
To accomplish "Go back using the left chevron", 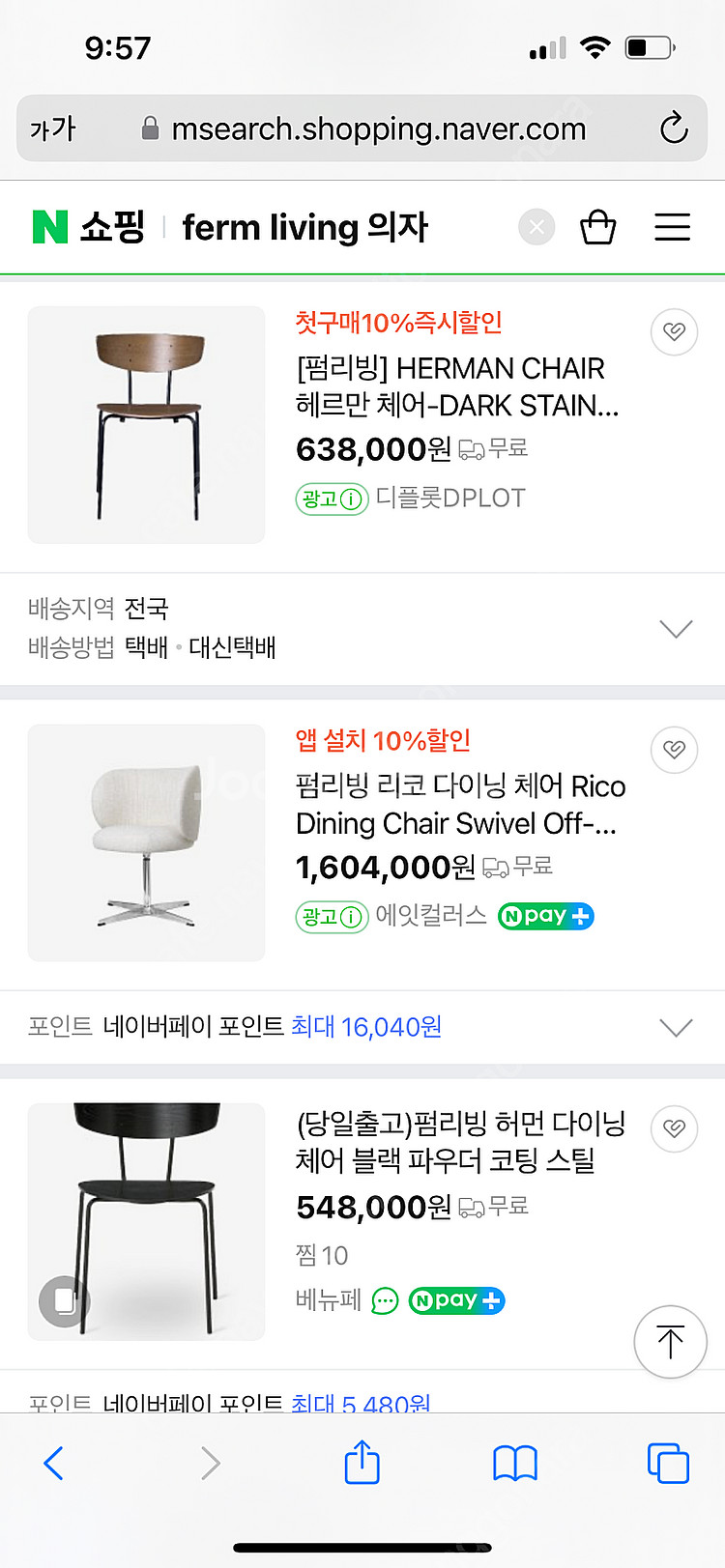I will coord(54,1463).
